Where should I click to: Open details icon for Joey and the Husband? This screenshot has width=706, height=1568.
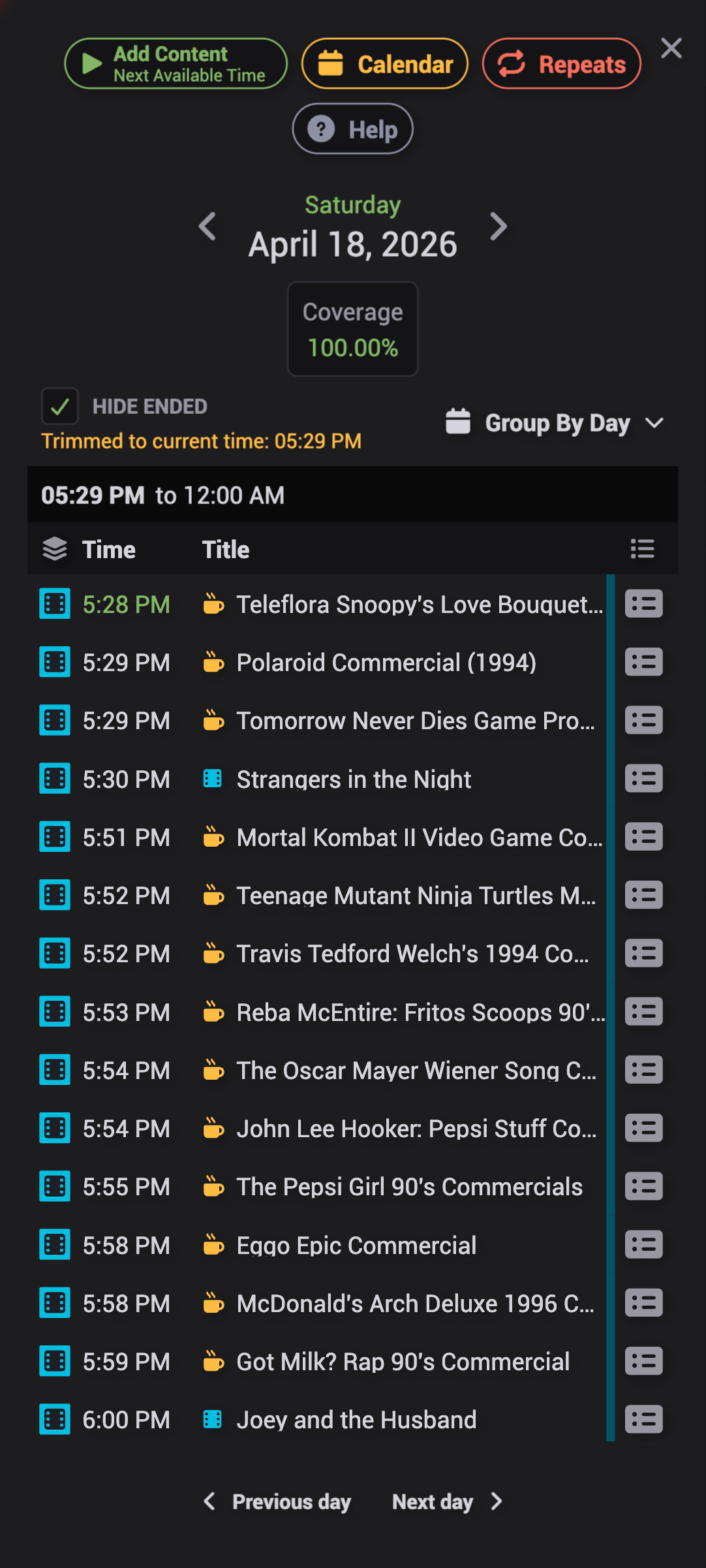pos(643,1419)
